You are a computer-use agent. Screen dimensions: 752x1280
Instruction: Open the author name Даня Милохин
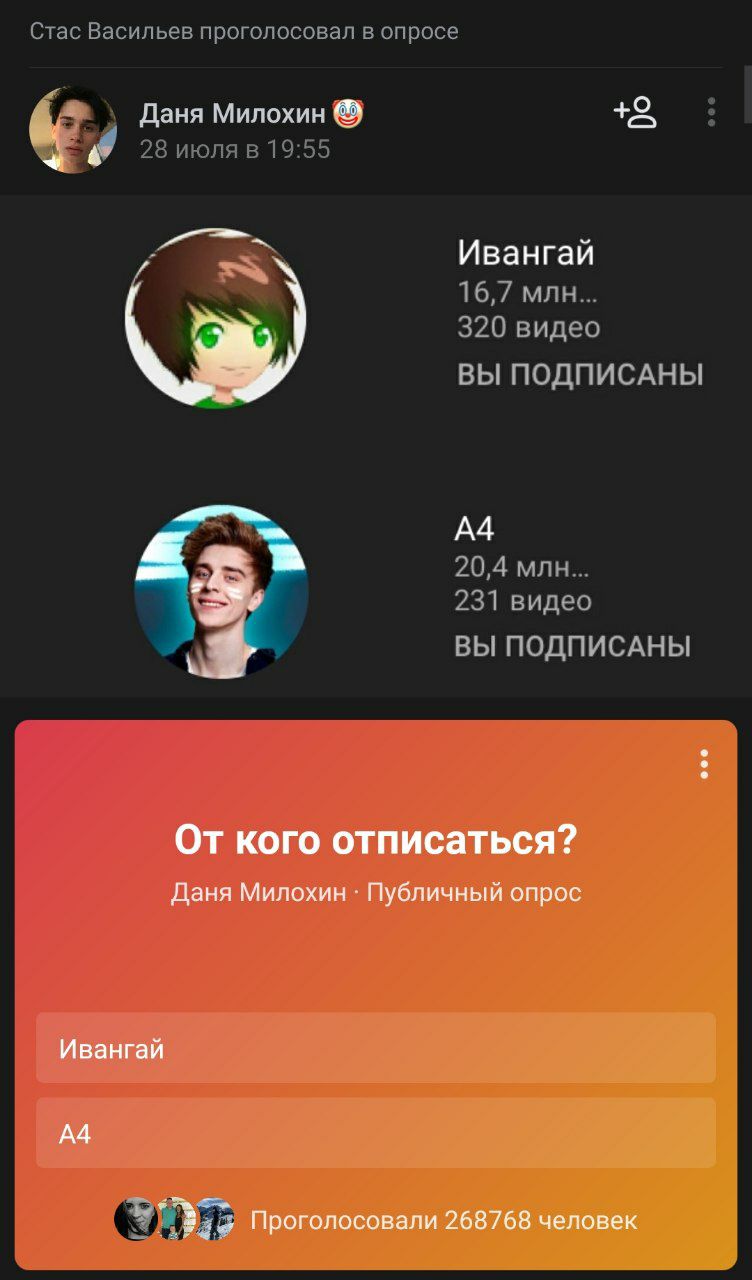(232, 114)
